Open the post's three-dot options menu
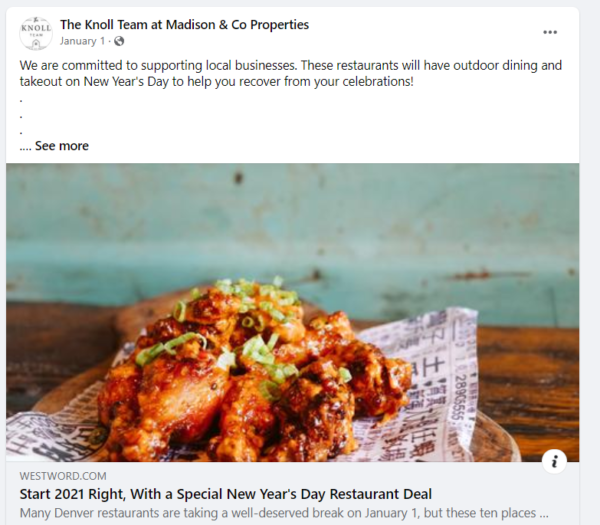This screenshot has width=600, height=525. tap(550, 32)
